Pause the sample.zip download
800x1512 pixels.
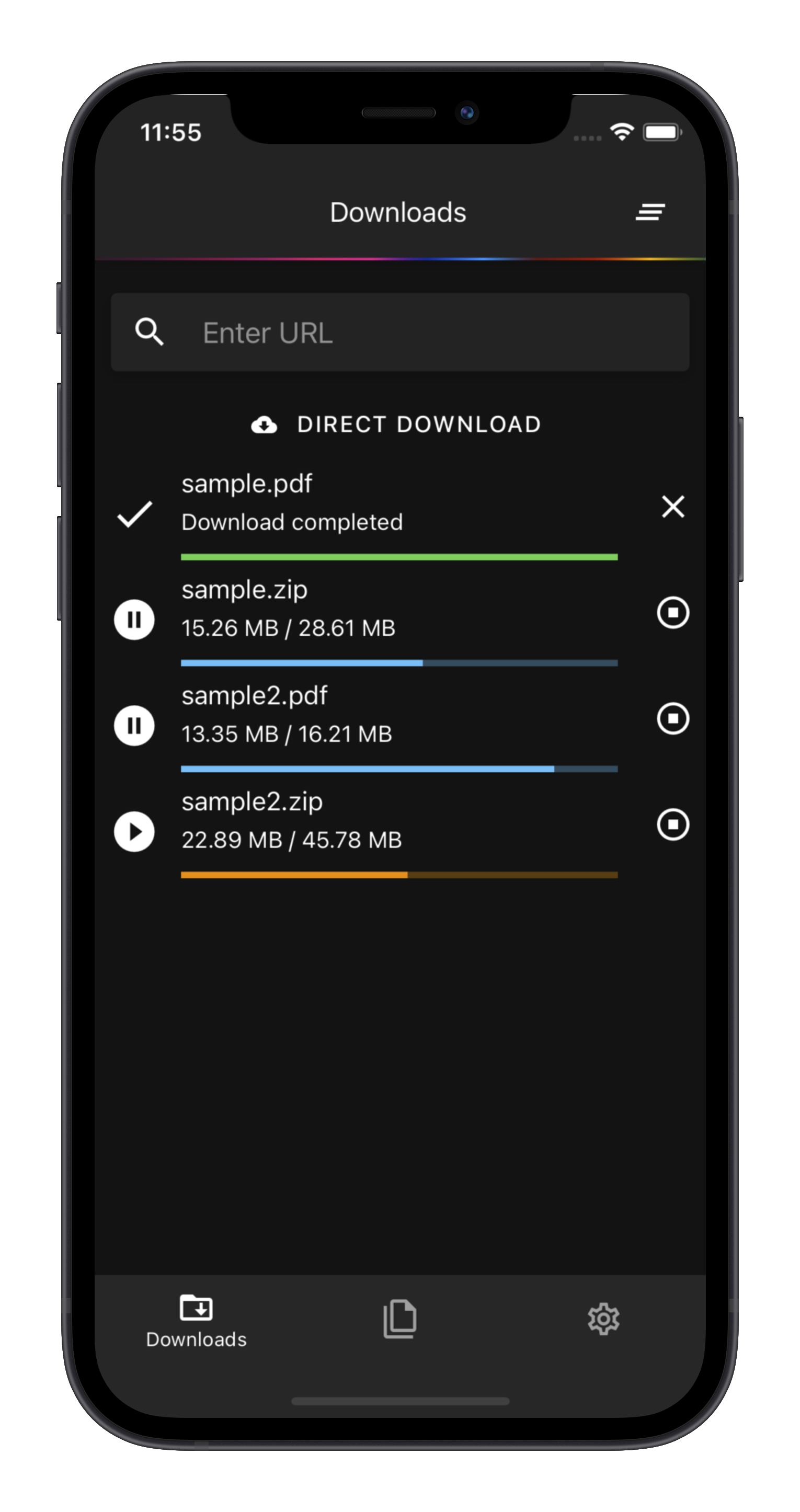(134, 619)
